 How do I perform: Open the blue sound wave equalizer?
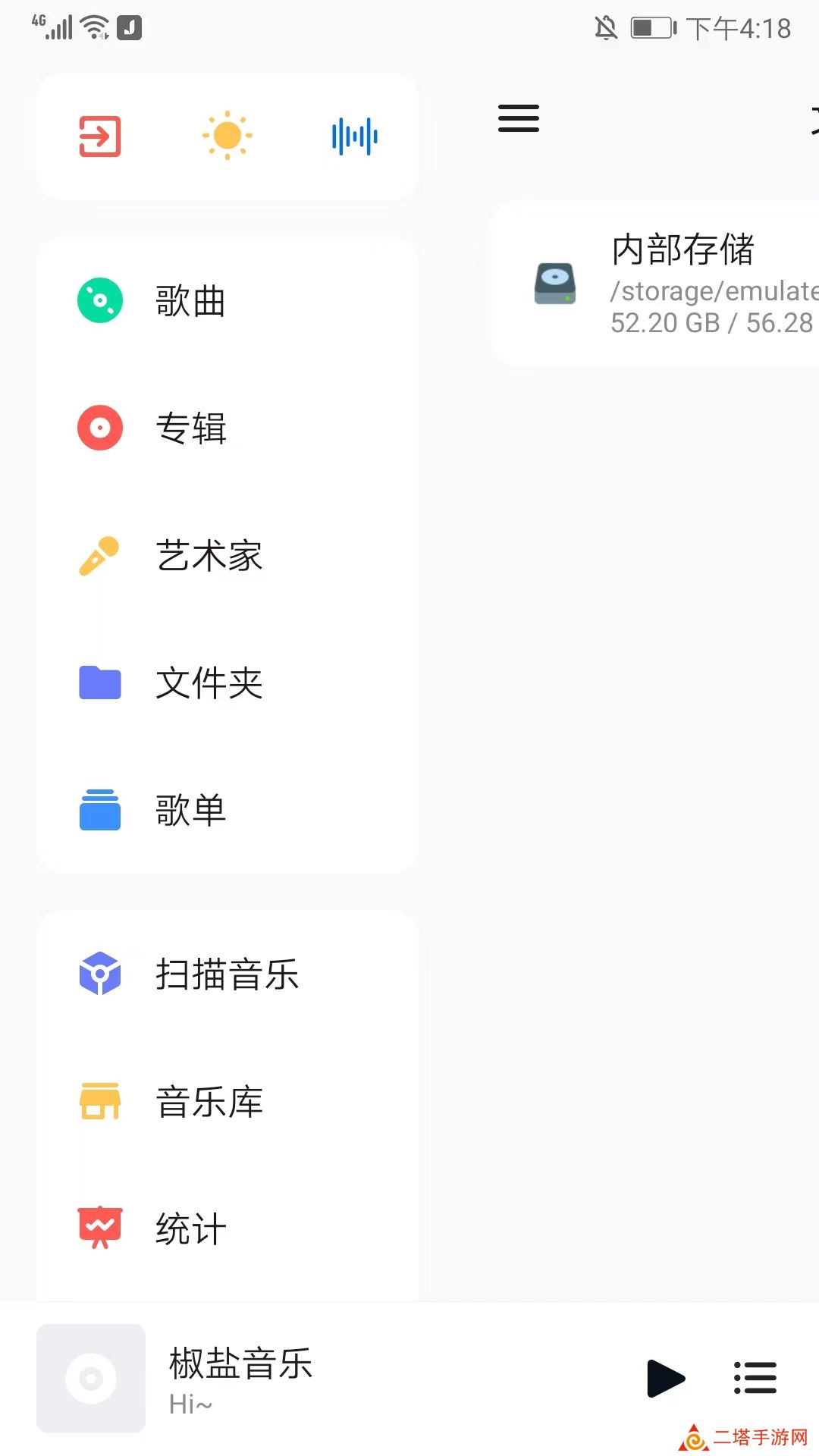coord(354,136)
